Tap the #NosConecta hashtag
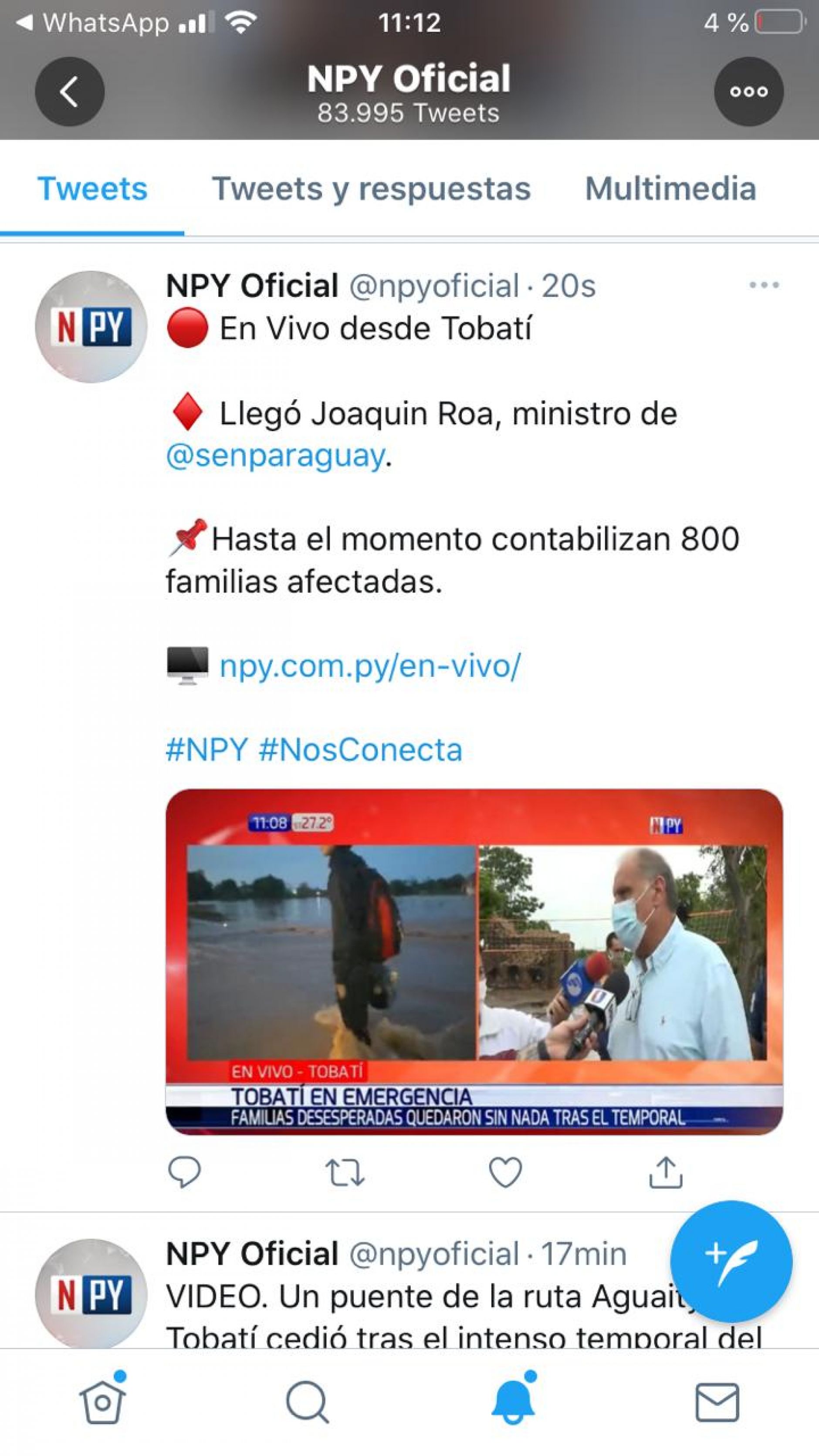This screenshot has height=1456, width=819. pyautogui.click(x=361, y=749)
